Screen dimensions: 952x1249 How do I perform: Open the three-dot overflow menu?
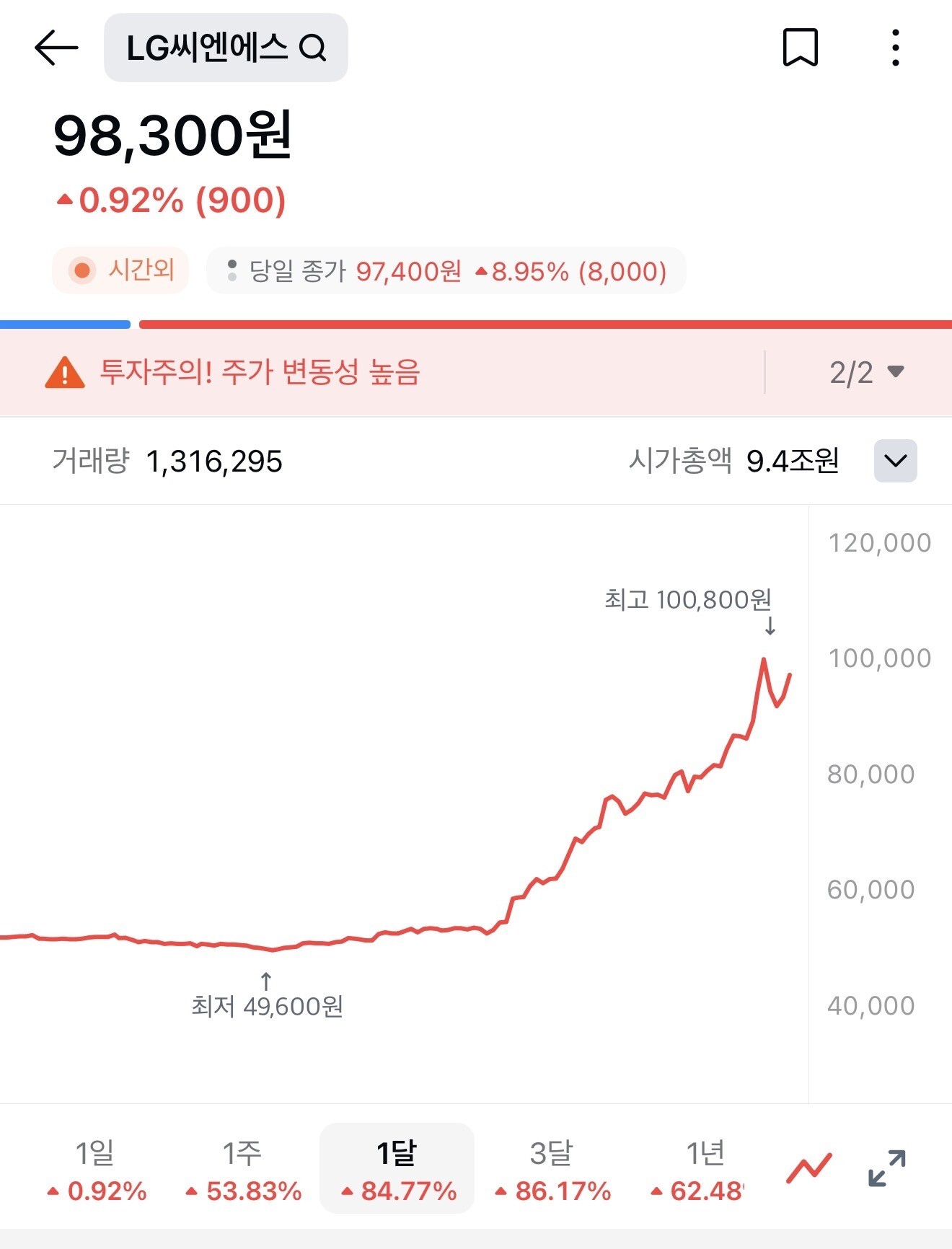tap(895, 48)
